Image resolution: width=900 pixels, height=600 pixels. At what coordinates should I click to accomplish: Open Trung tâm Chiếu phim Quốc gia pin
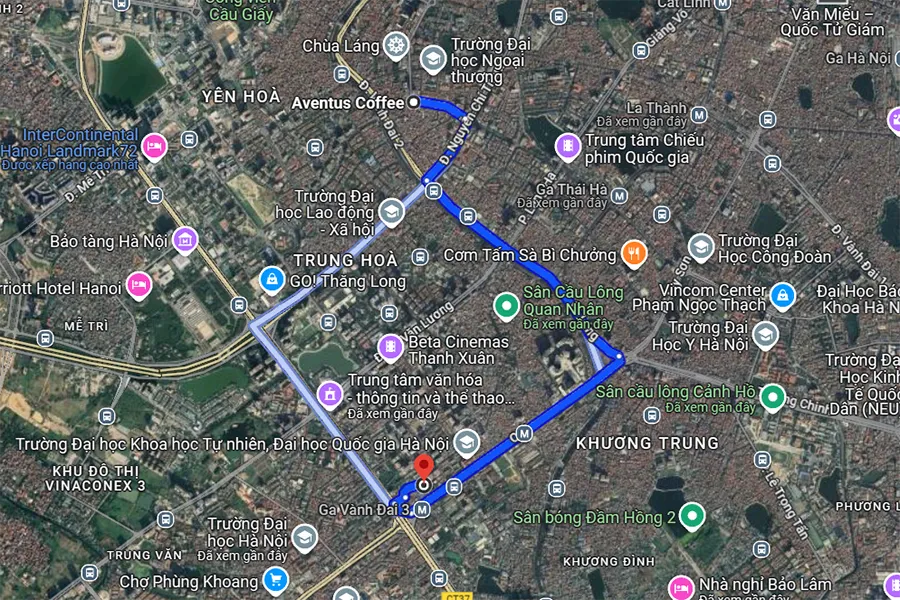568,147
